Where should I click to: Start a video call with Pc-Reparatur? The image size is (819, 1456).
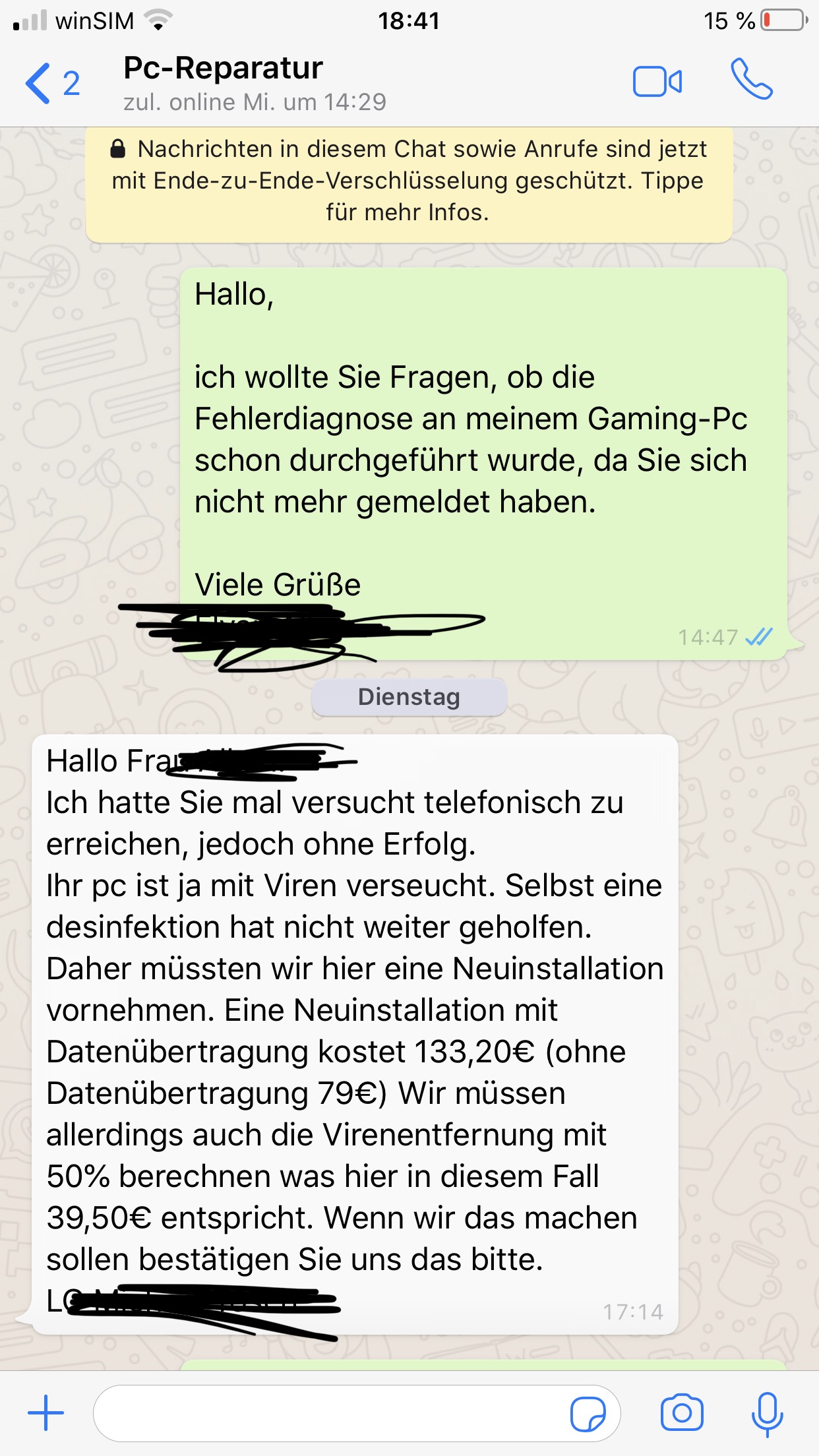click(x=657, y=82)
